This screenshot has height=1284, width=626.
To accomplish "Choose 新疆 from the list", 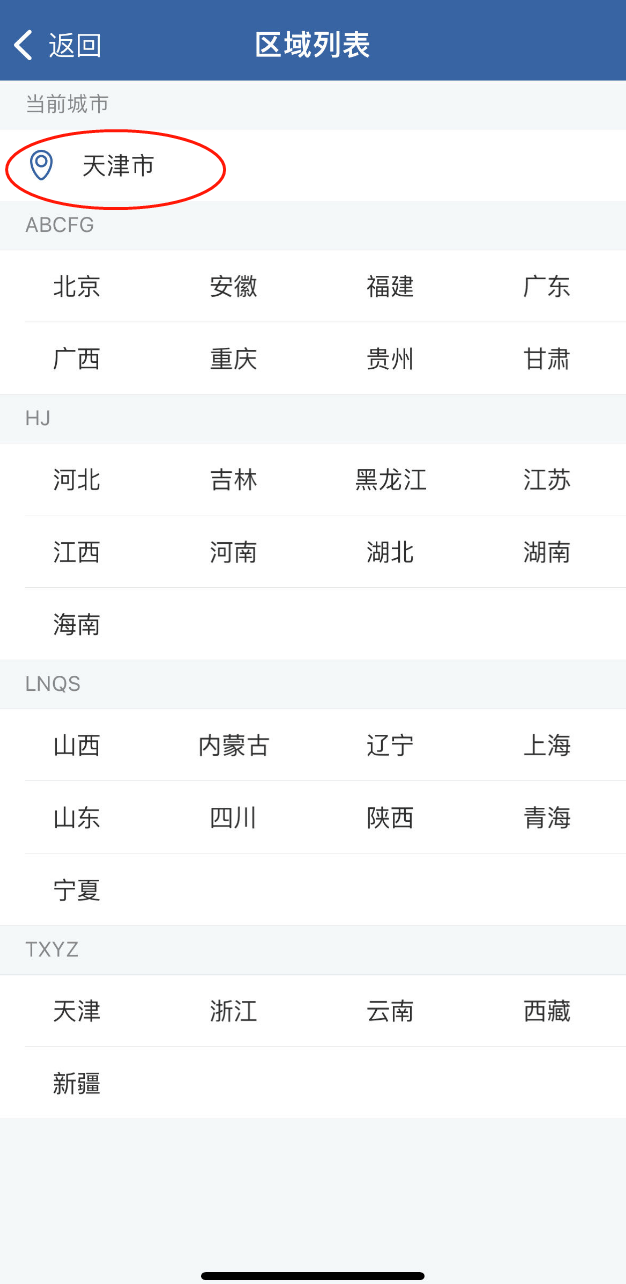I will tap(77, 1083).
